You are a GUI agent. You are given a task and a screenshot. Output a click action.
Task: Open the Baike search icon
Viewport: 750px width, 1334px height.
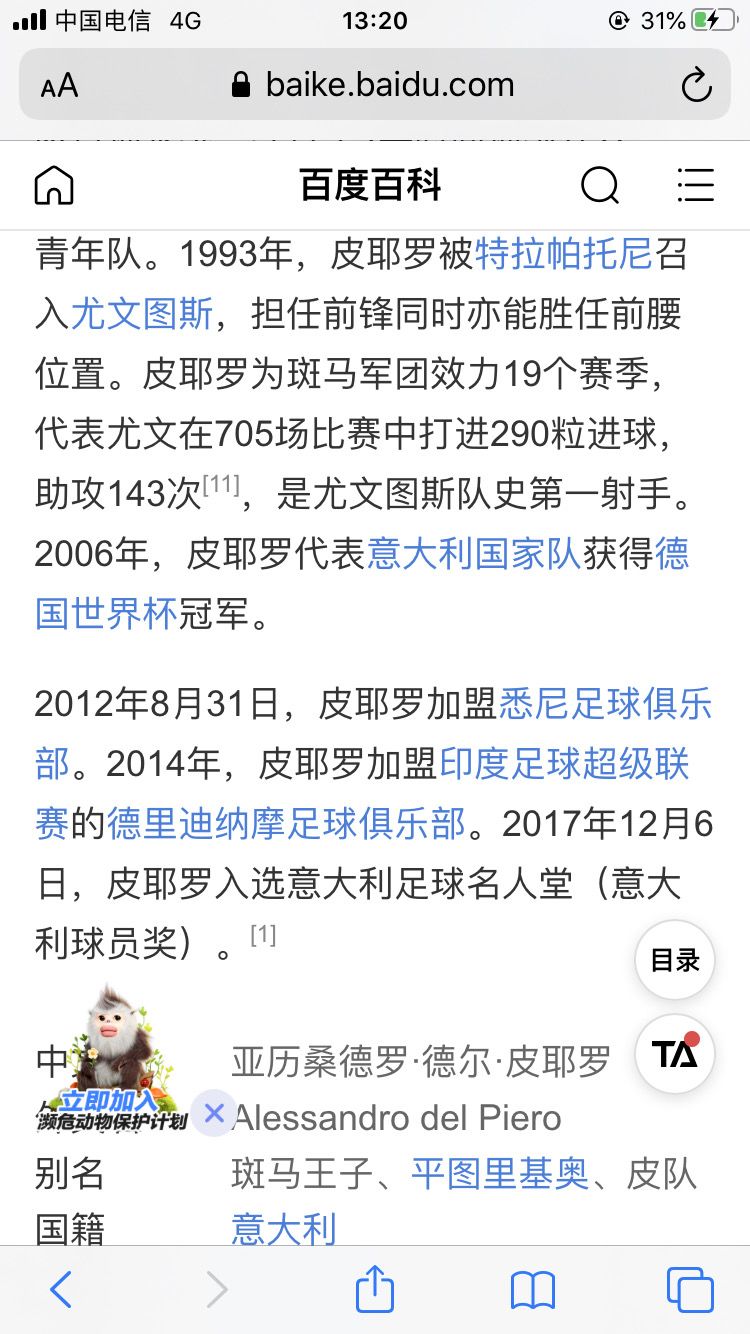point(600,185)
